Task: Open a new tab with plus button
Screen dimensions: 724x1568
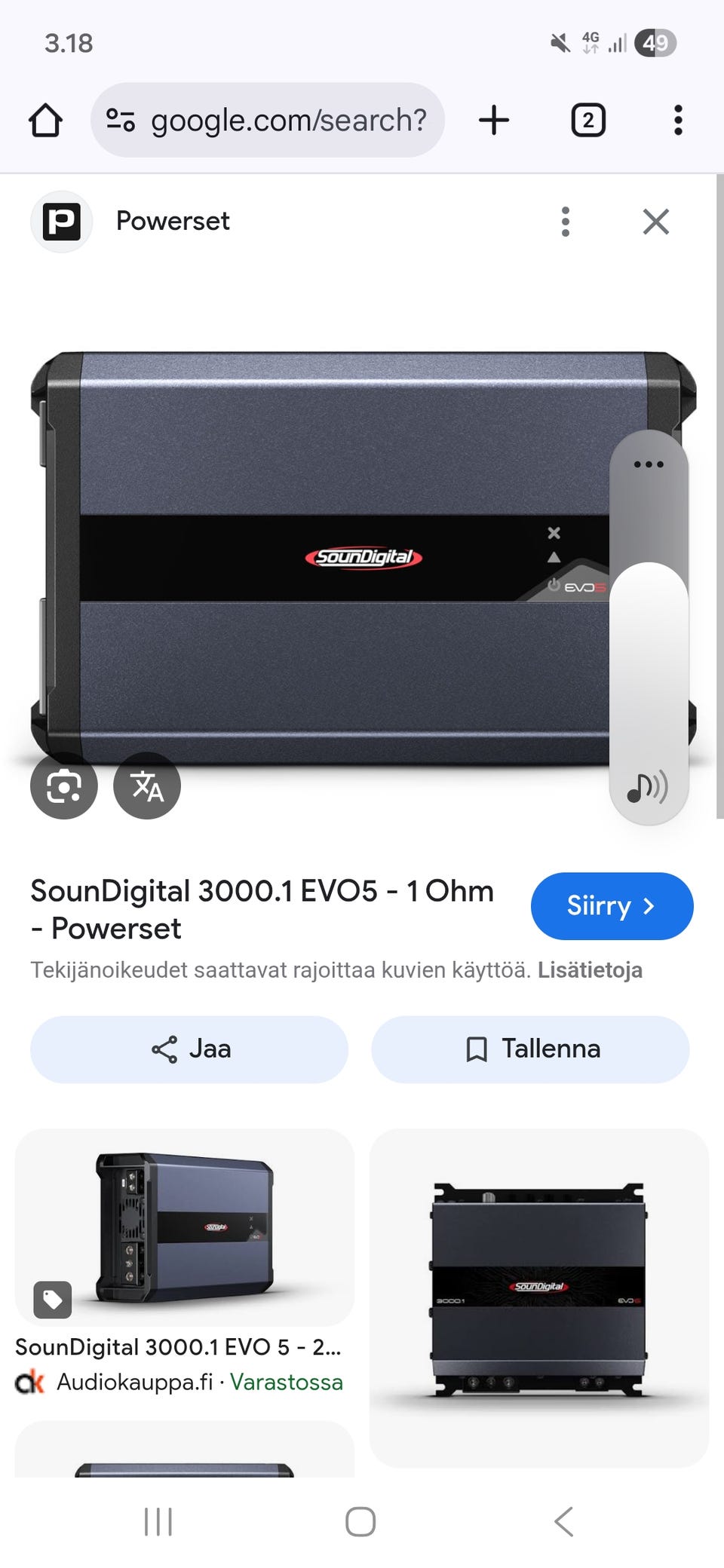Action: (494, 119)
